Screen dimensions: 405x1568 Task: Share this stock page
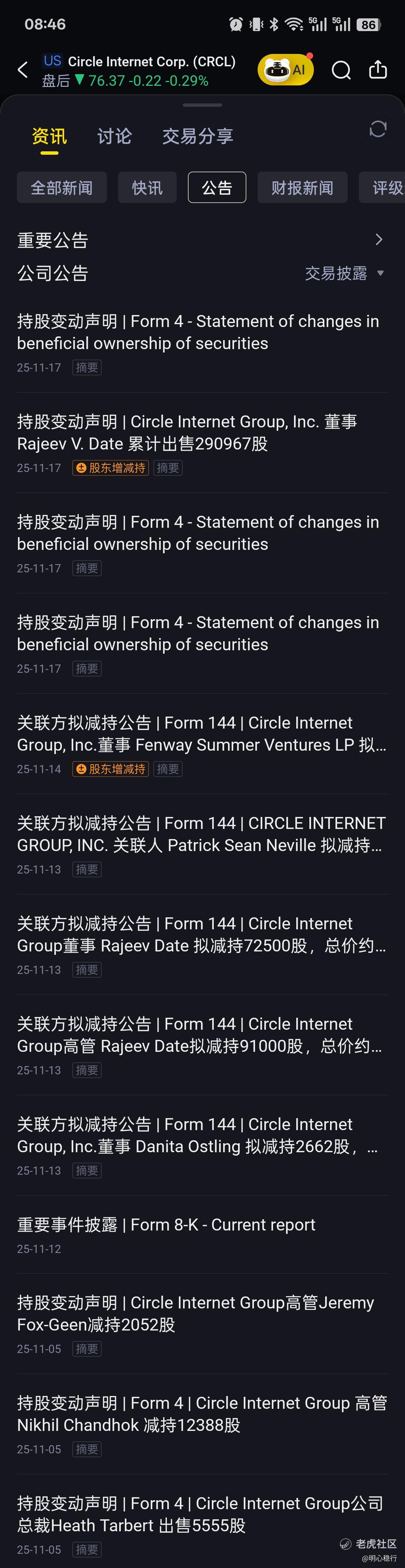[378, 70]
